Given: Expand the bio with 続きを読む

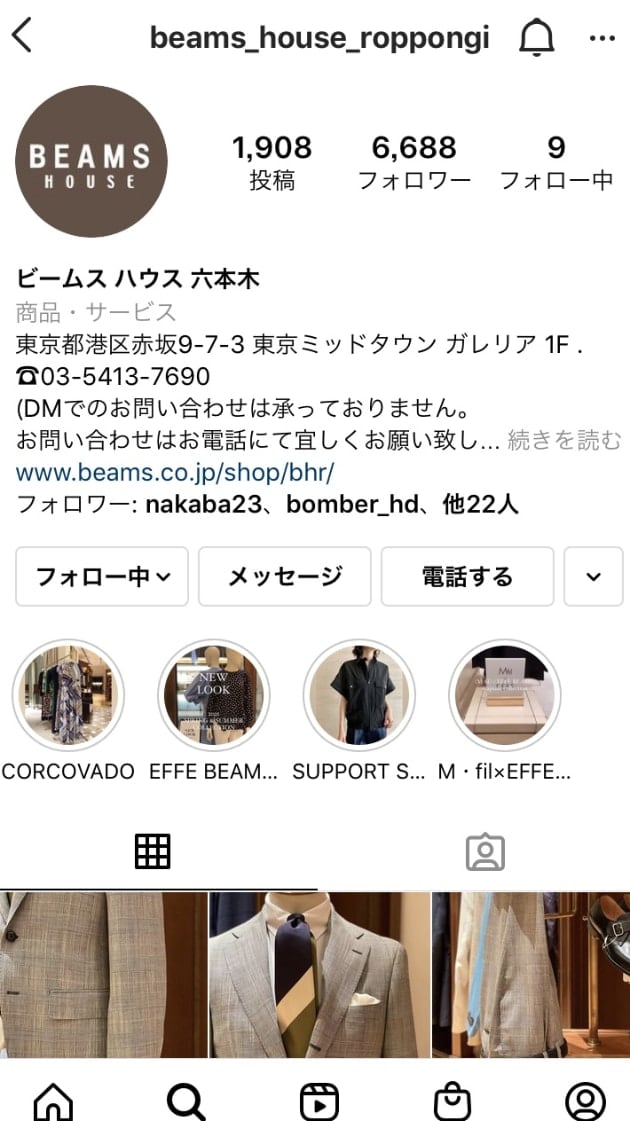Looking at the screenshot, I should [x=564, y=440].
